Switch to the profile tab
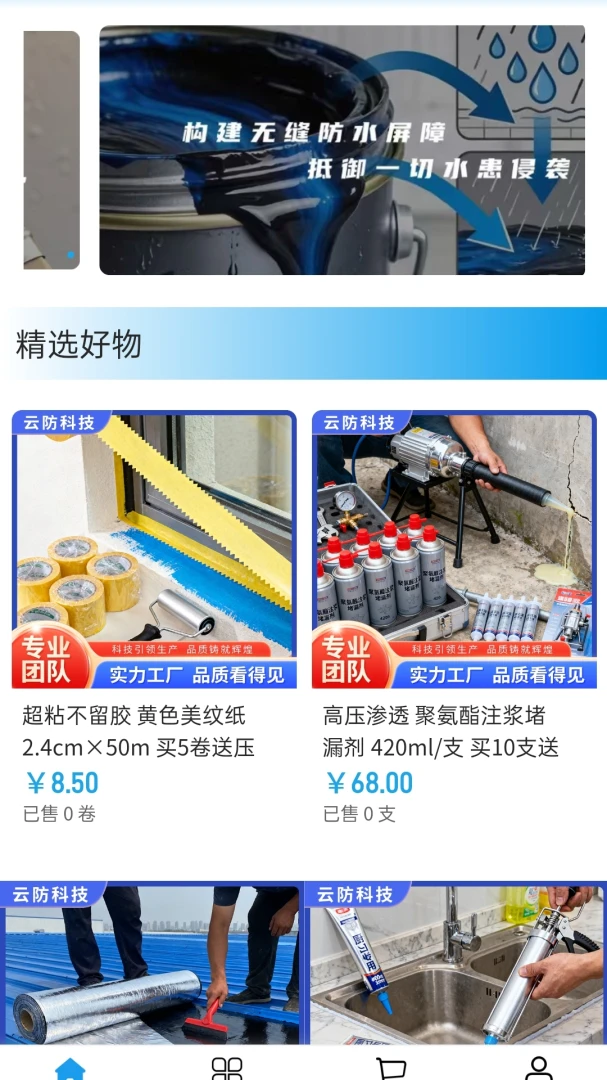Screen dimensions: 607x1080 coord(539,1068)
